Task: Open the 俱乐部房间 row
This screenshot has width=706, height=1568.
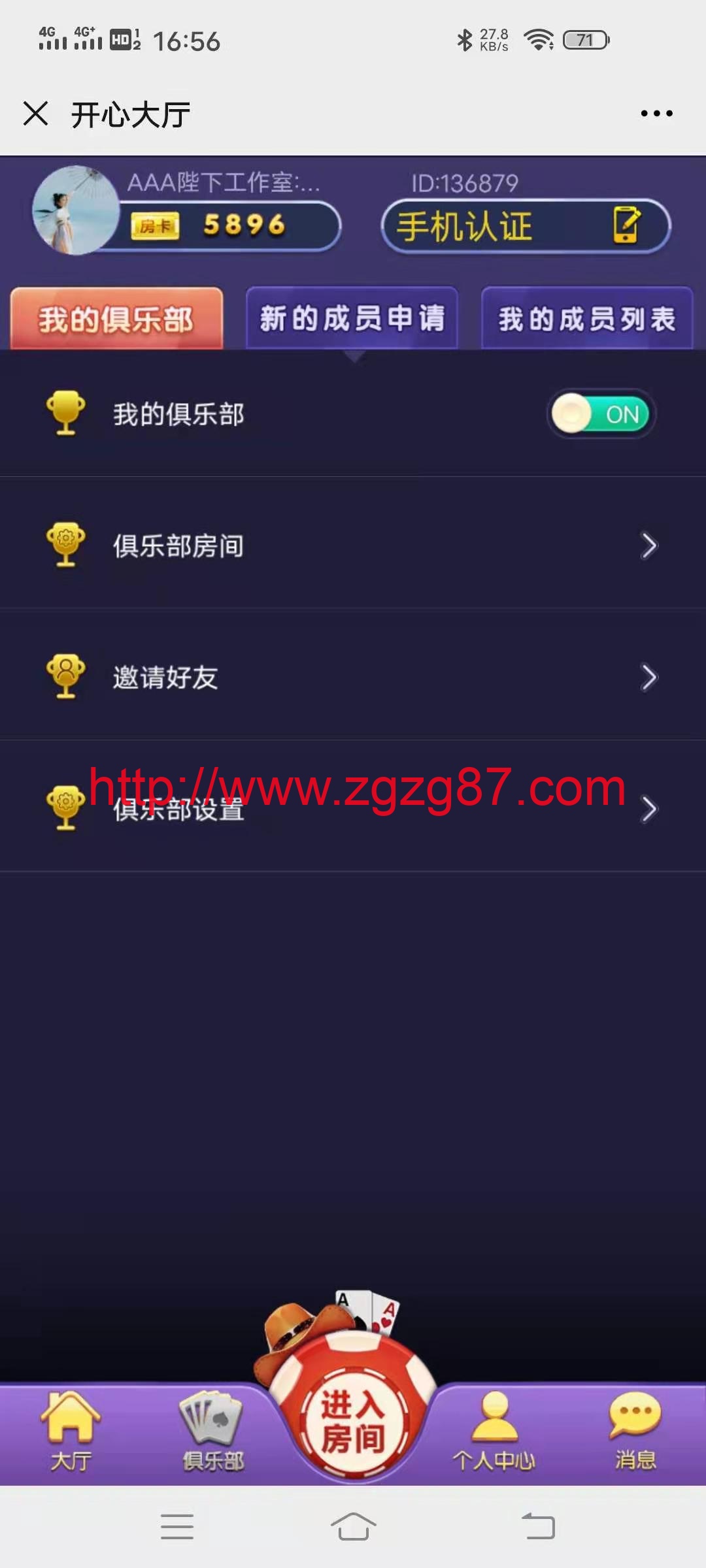Action: 353,546
